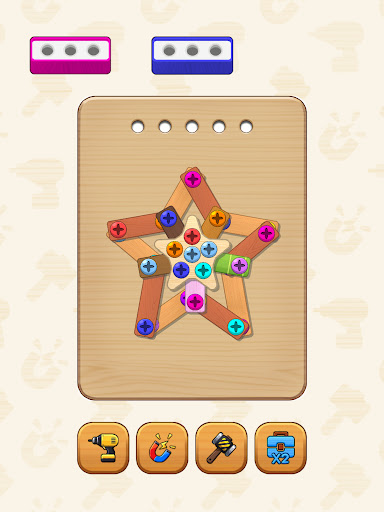Use the hammer tool

click(221, 448)
